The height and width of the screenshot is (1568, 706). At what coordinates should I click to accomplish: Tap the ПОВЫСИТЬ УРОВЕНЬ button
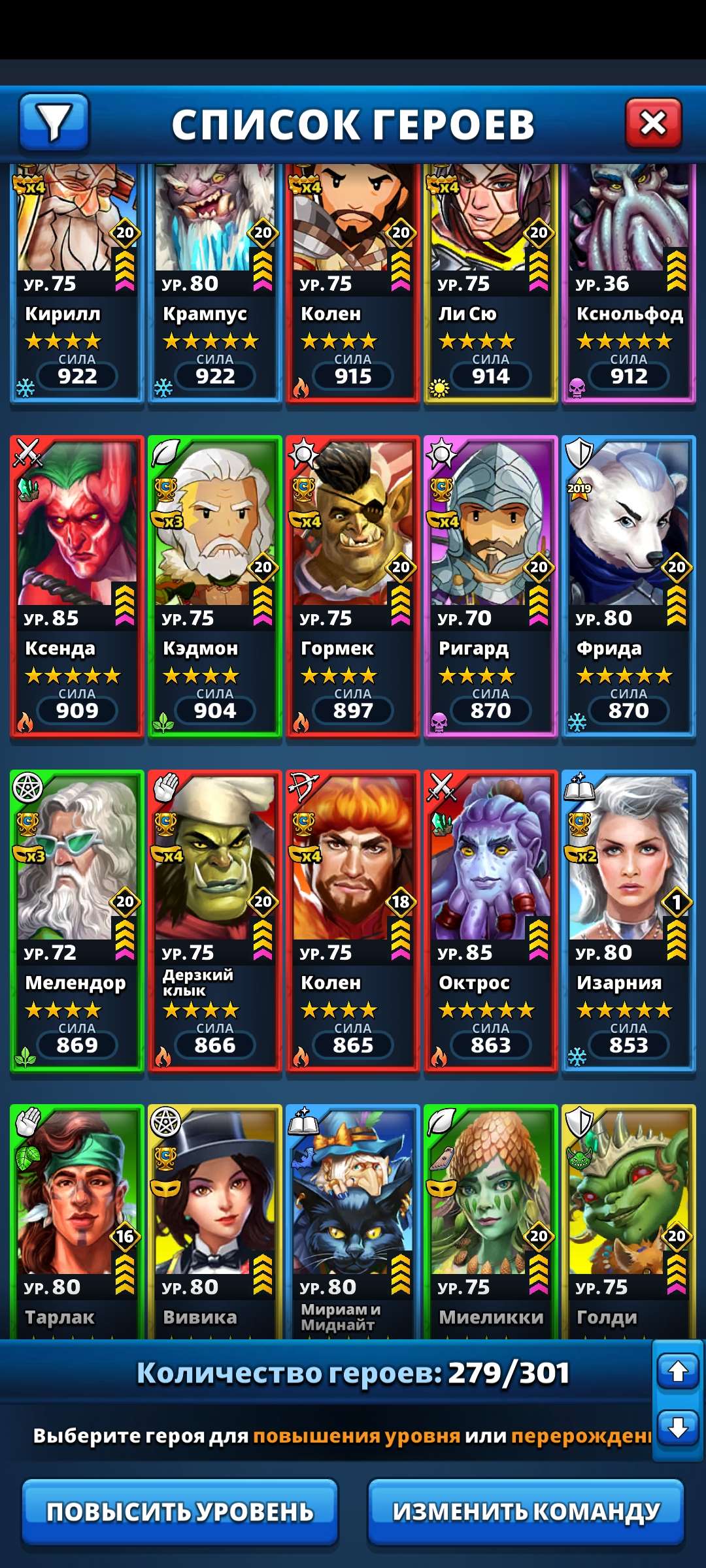[180, 1512]
